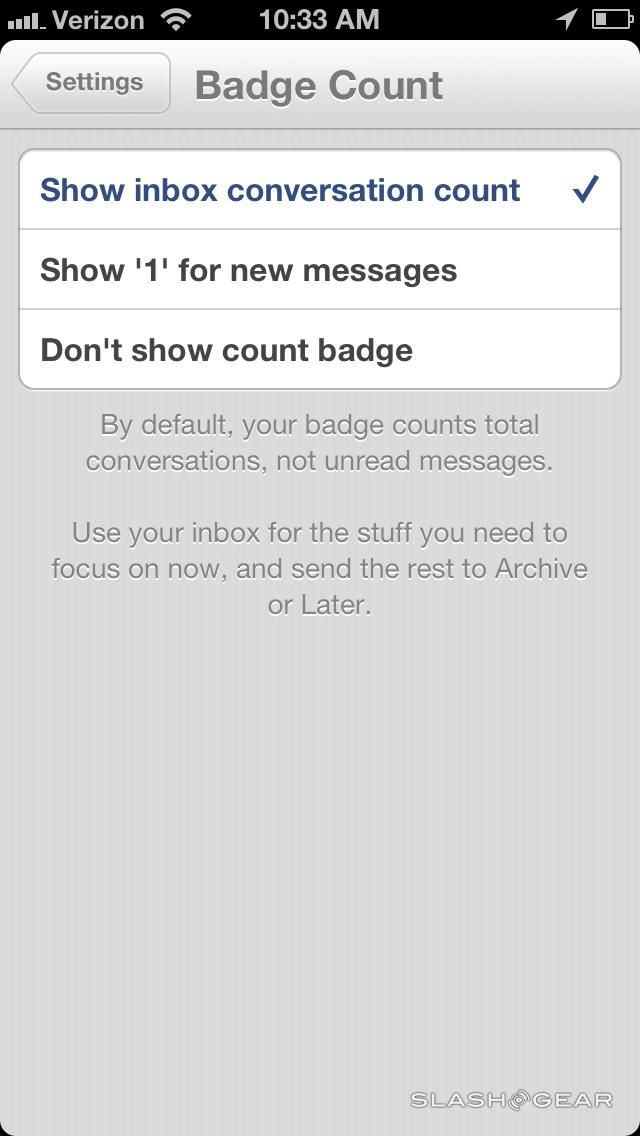Select Show inbox conversation count
Viewport: 640px width, 1136px height.
point(320,190)
